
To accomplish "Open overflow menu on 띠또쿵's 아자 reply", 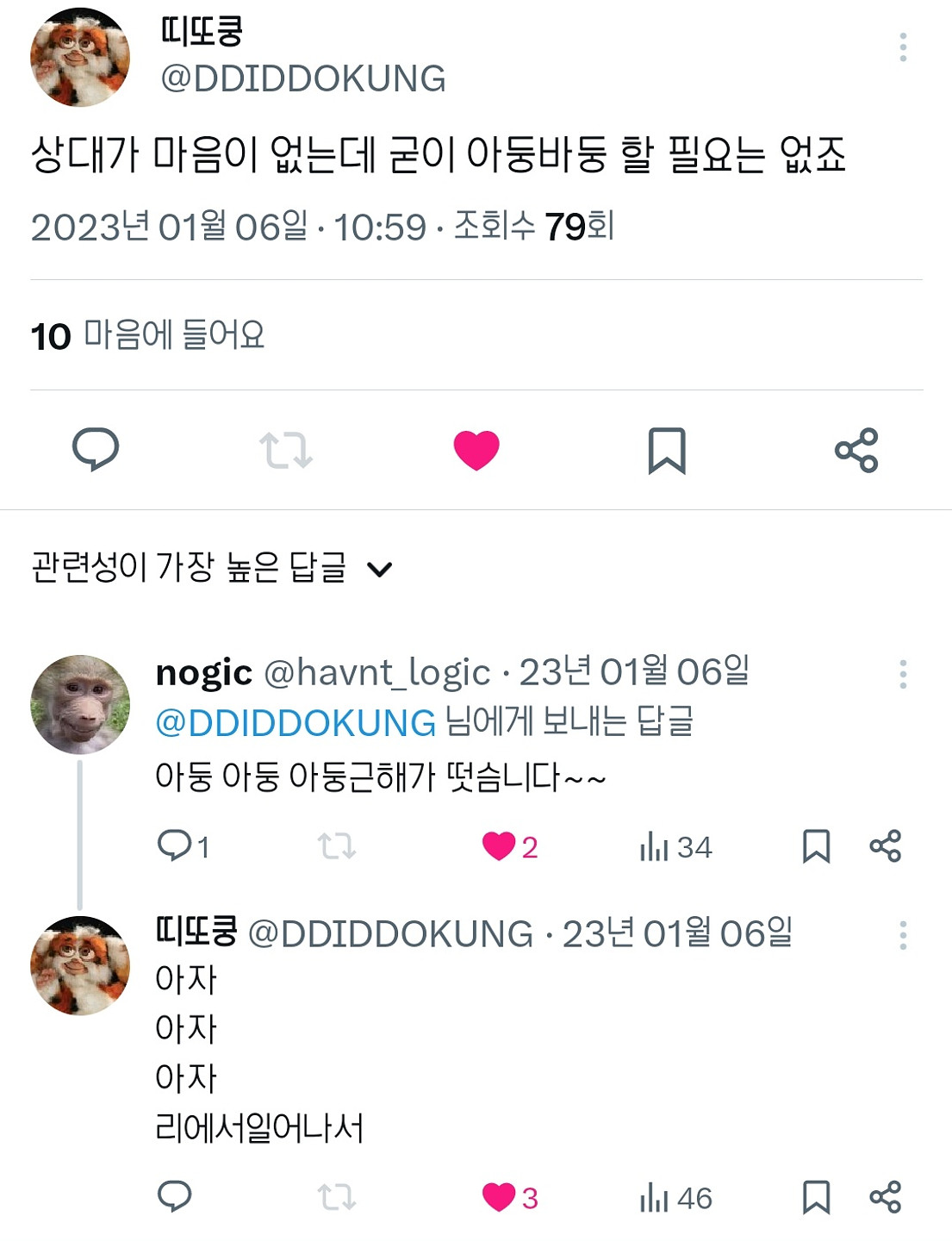I will click(x=903, y=935).
